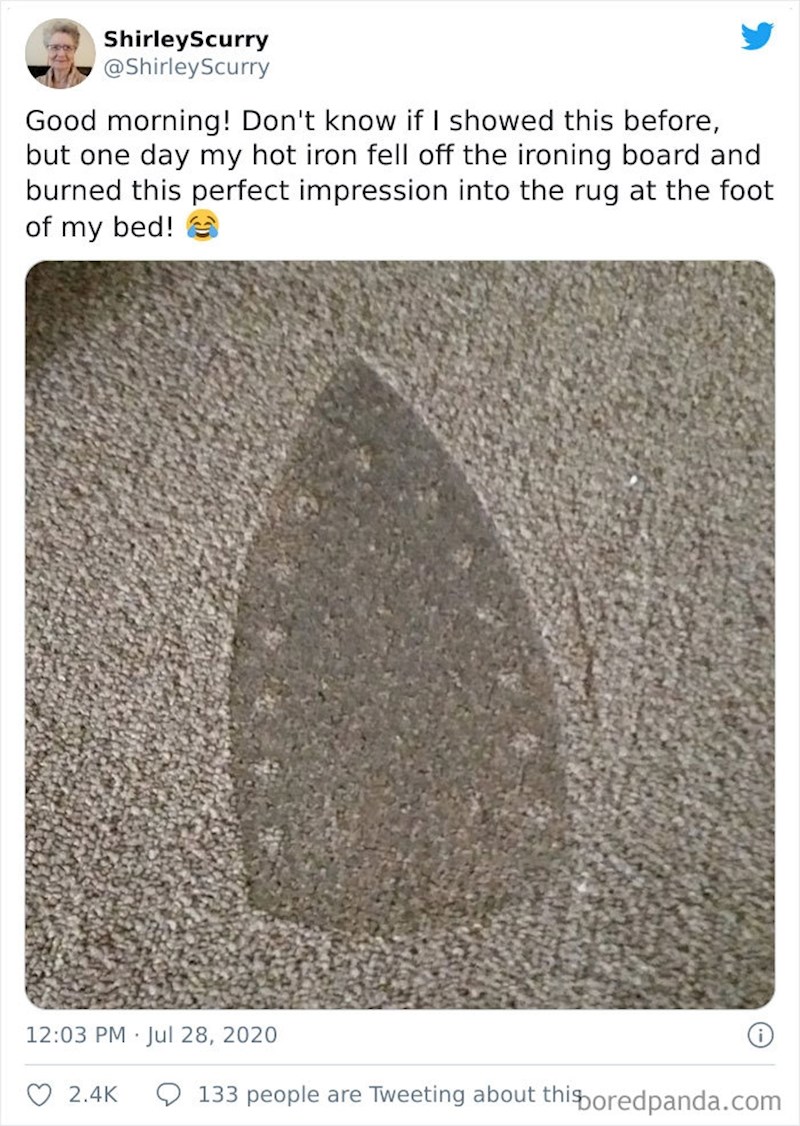Like ShirleyScurry's tweet with the heart icon
The width and height of the screenshot is (800, 1126).
[x=40, y=1095]
